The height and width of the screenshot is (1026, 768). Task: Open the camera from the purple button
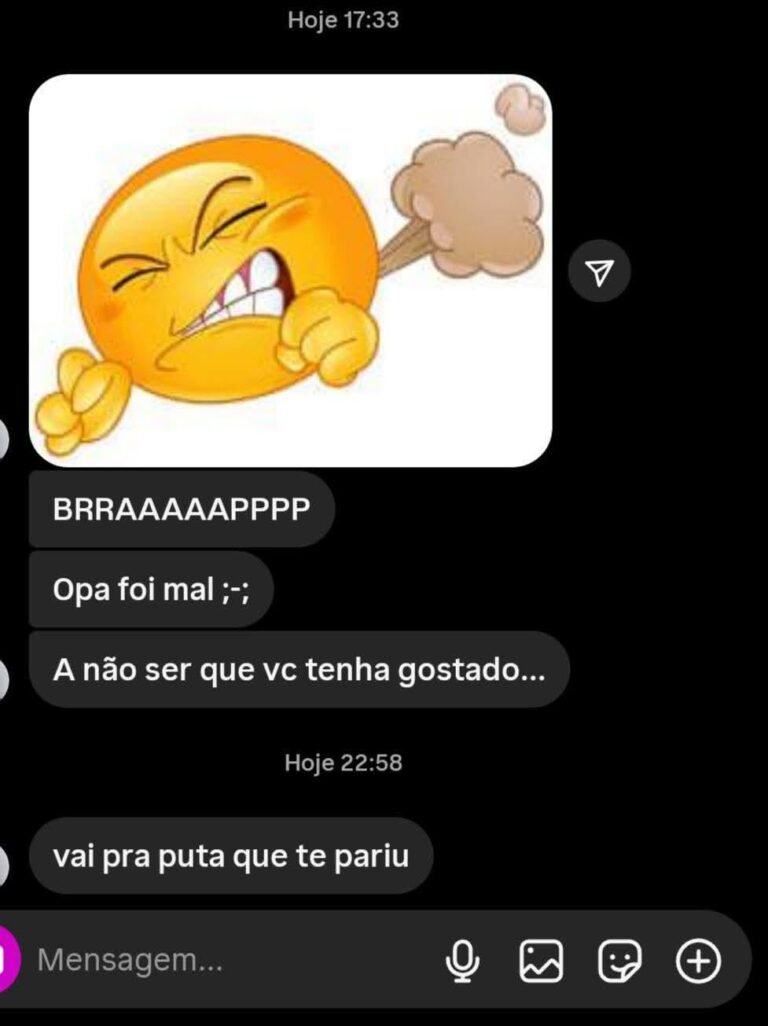6,961
